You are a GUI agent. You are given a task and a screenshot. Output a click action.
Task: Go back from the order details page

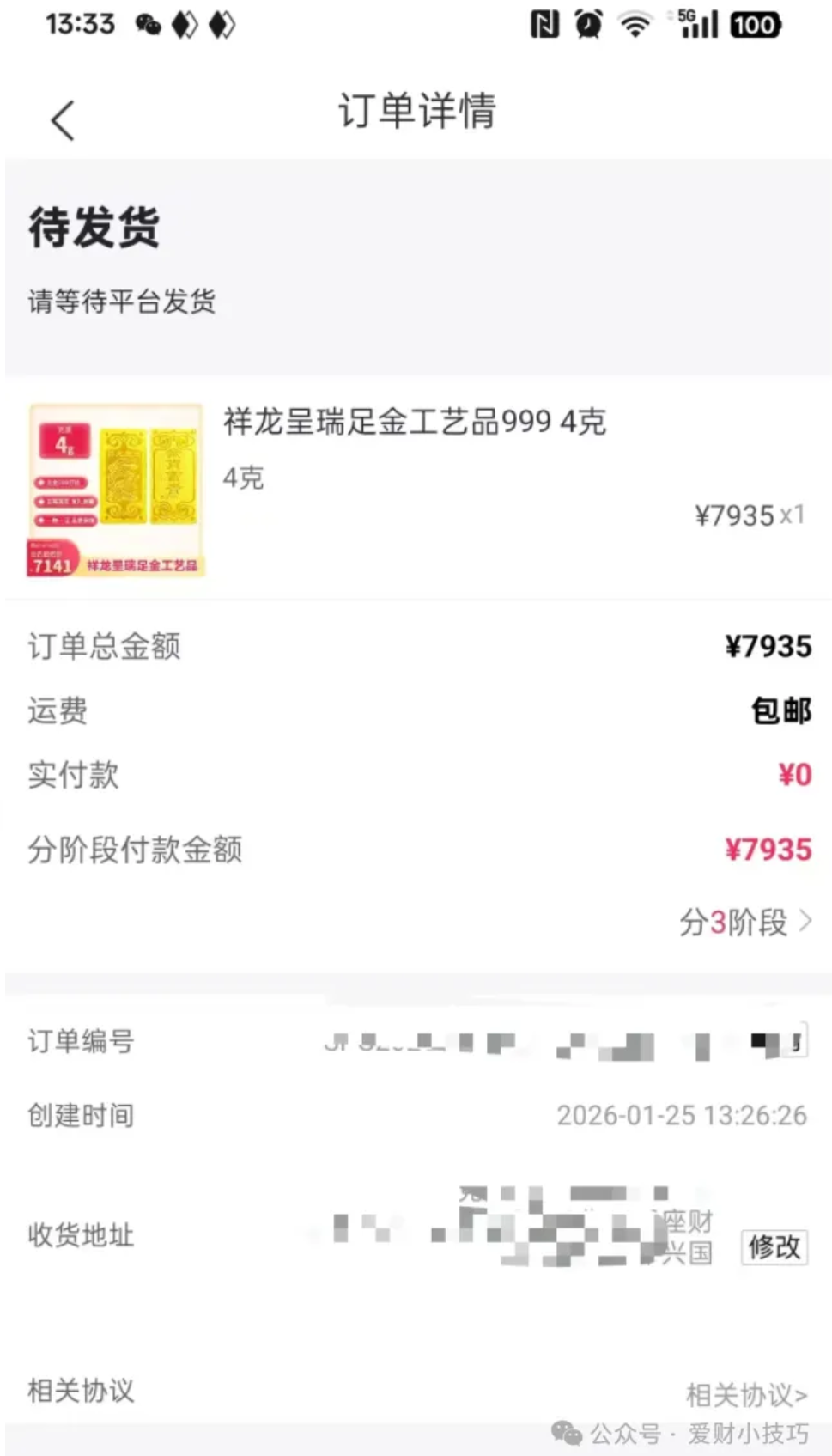[63, 120]
